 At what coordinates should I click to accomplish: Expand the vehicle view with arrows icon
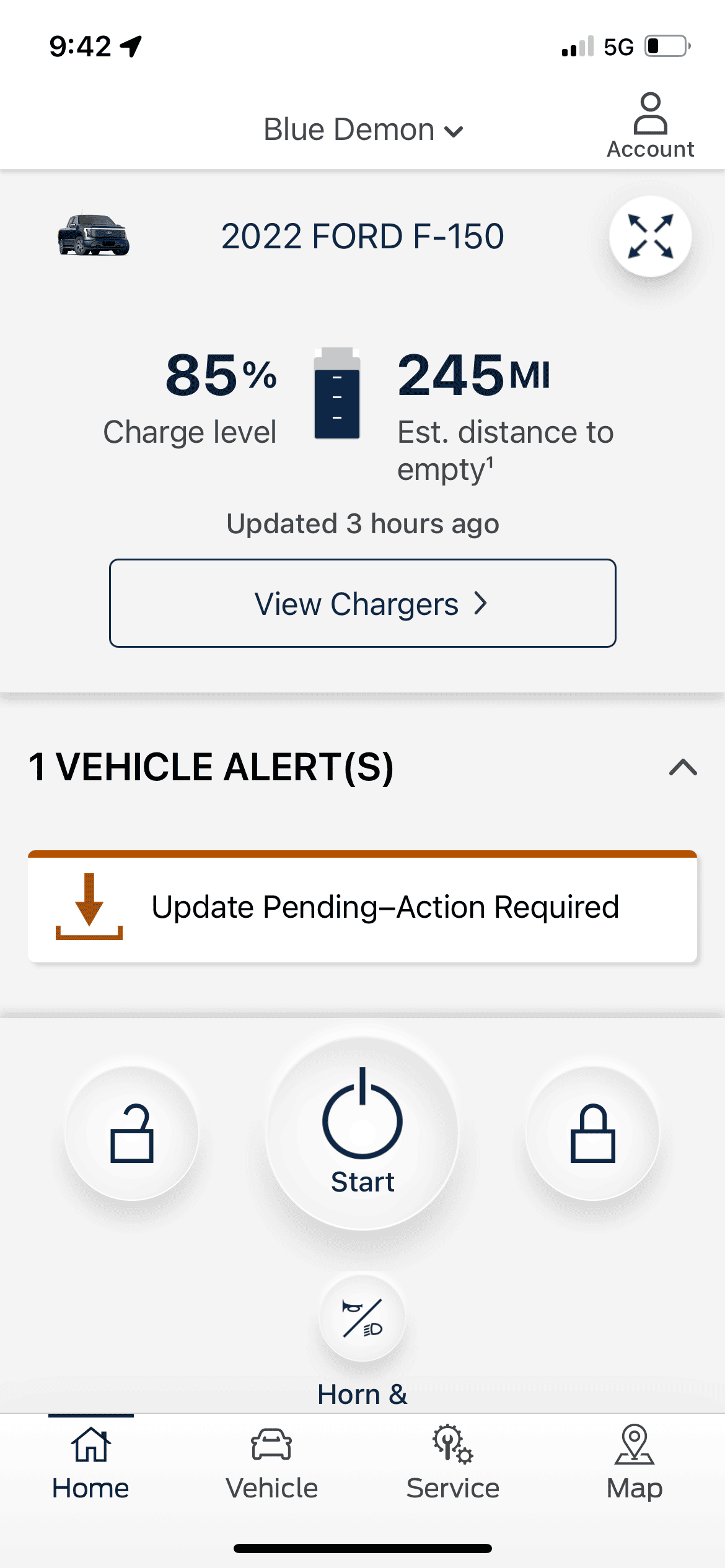[x=650, y=236]
